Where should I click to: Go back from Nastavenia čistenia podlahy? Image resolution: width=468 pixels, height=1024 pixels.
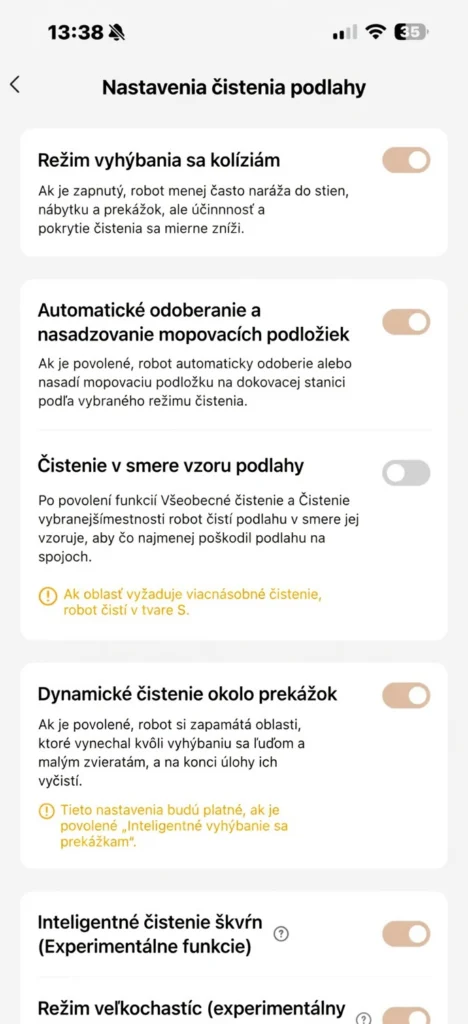tap(15, 85)
